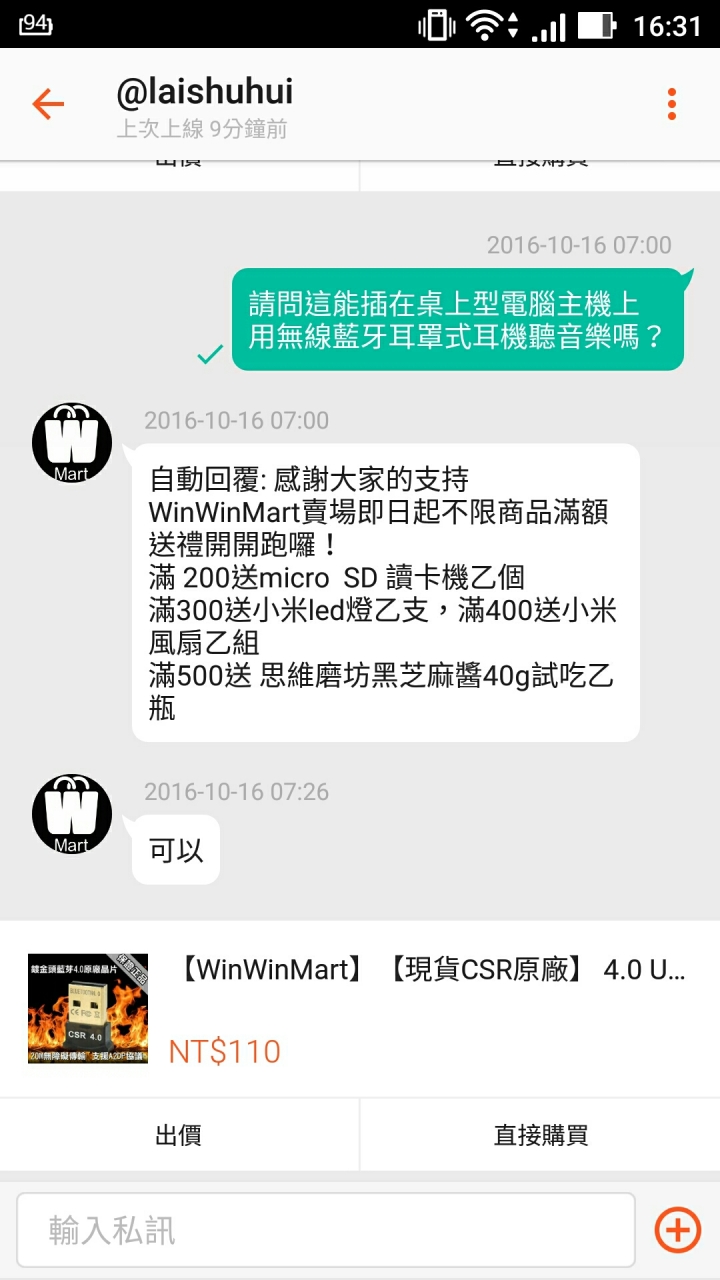Open WinWinMart avatar beside the 可以 reply
720x1280 pixels.
tap(72, 814)
